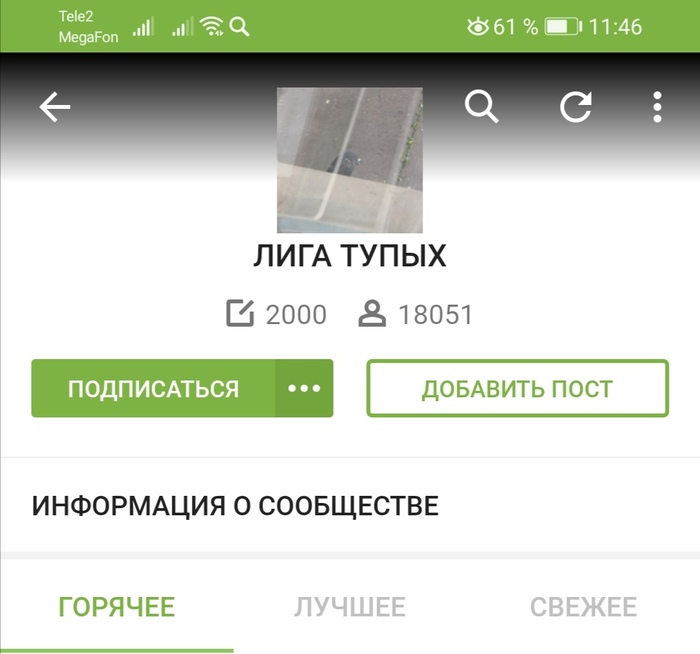This screenshot has width=700, height=654.
Task: Switch to the ЛУЧШЕЕ tab
Action: pos(350,606)
